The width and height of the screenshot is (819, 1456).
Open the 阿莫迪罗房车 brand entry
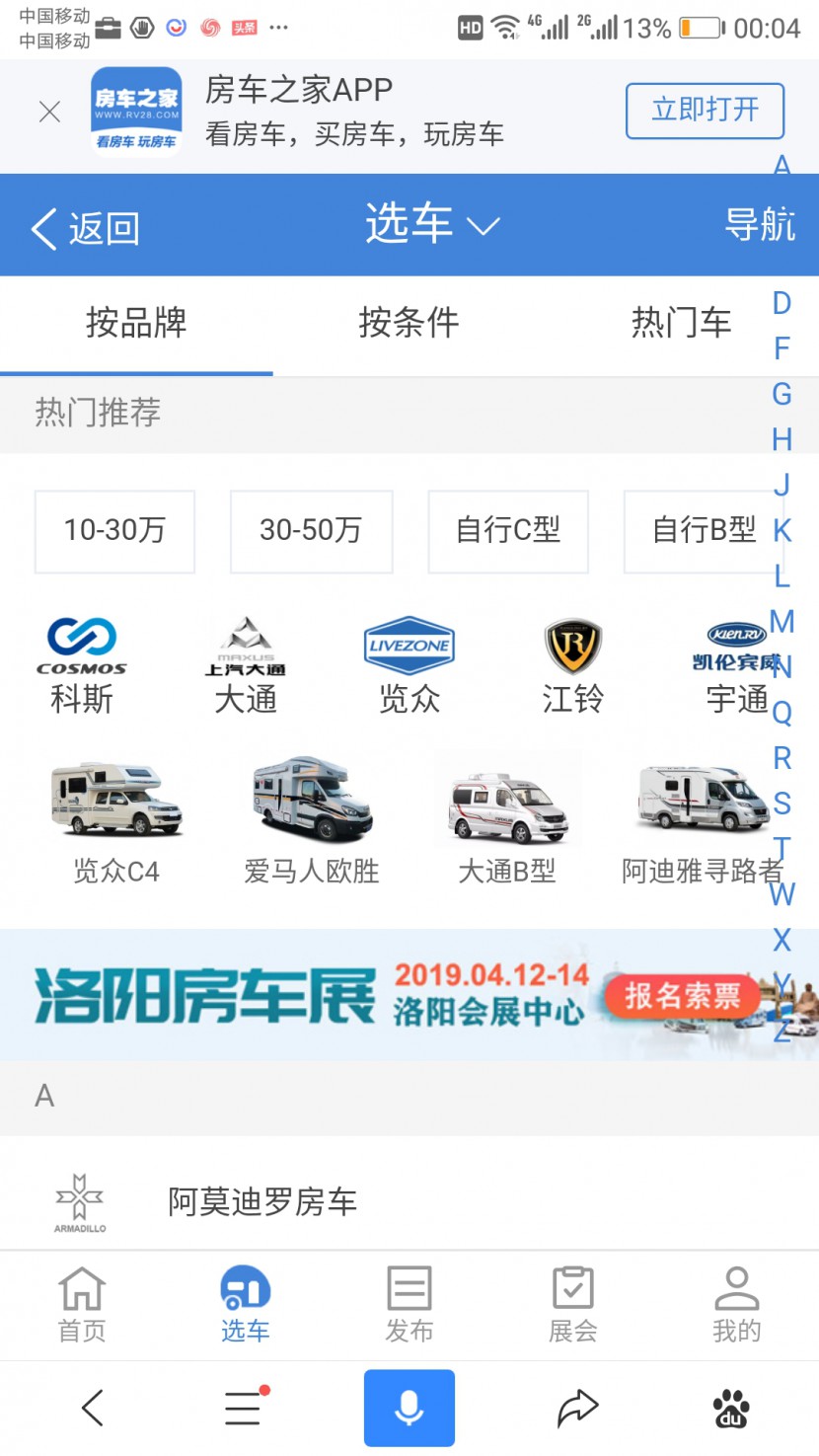tap(261, 1201)
